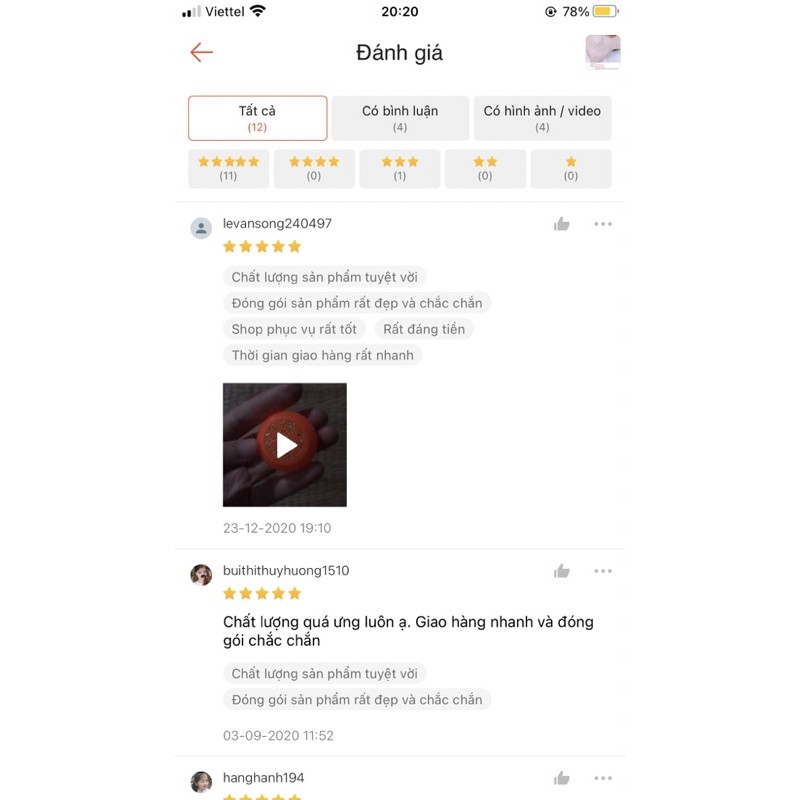The height and width of the screenshot is (800, 800).
Task: Filter reviews by one star
Action: click(571, 168)
